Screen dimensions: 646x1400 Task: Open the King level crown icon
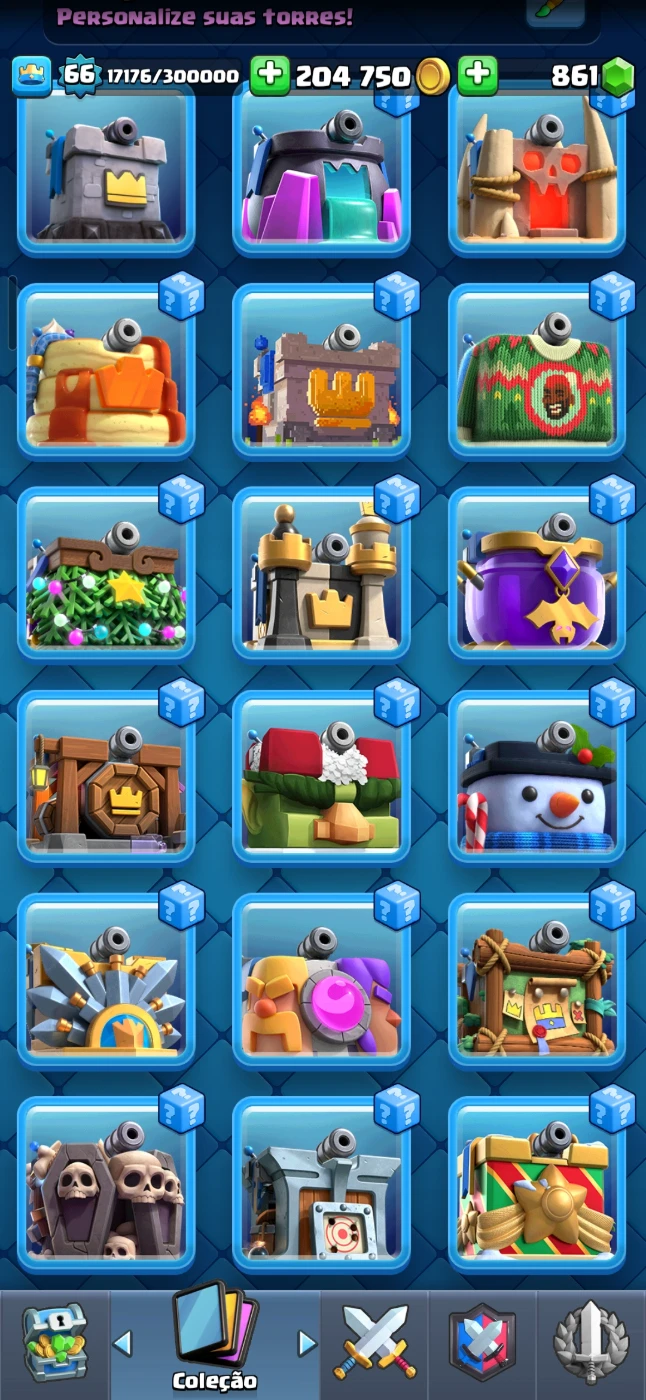[x=31, y=76]
